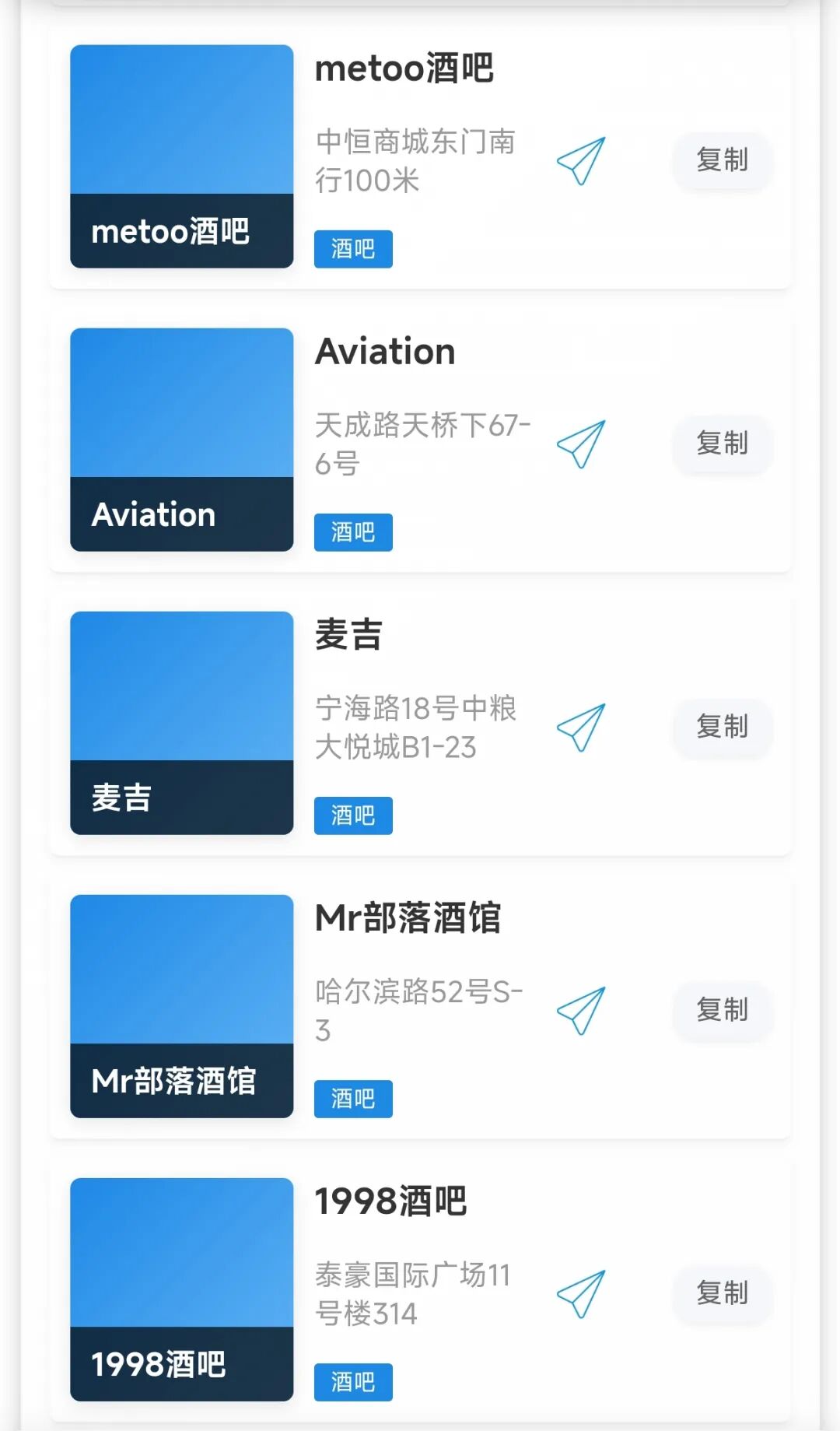Select the title text 1998酒吧
Screen dimensions: 840x1431
pos(389,1201)
